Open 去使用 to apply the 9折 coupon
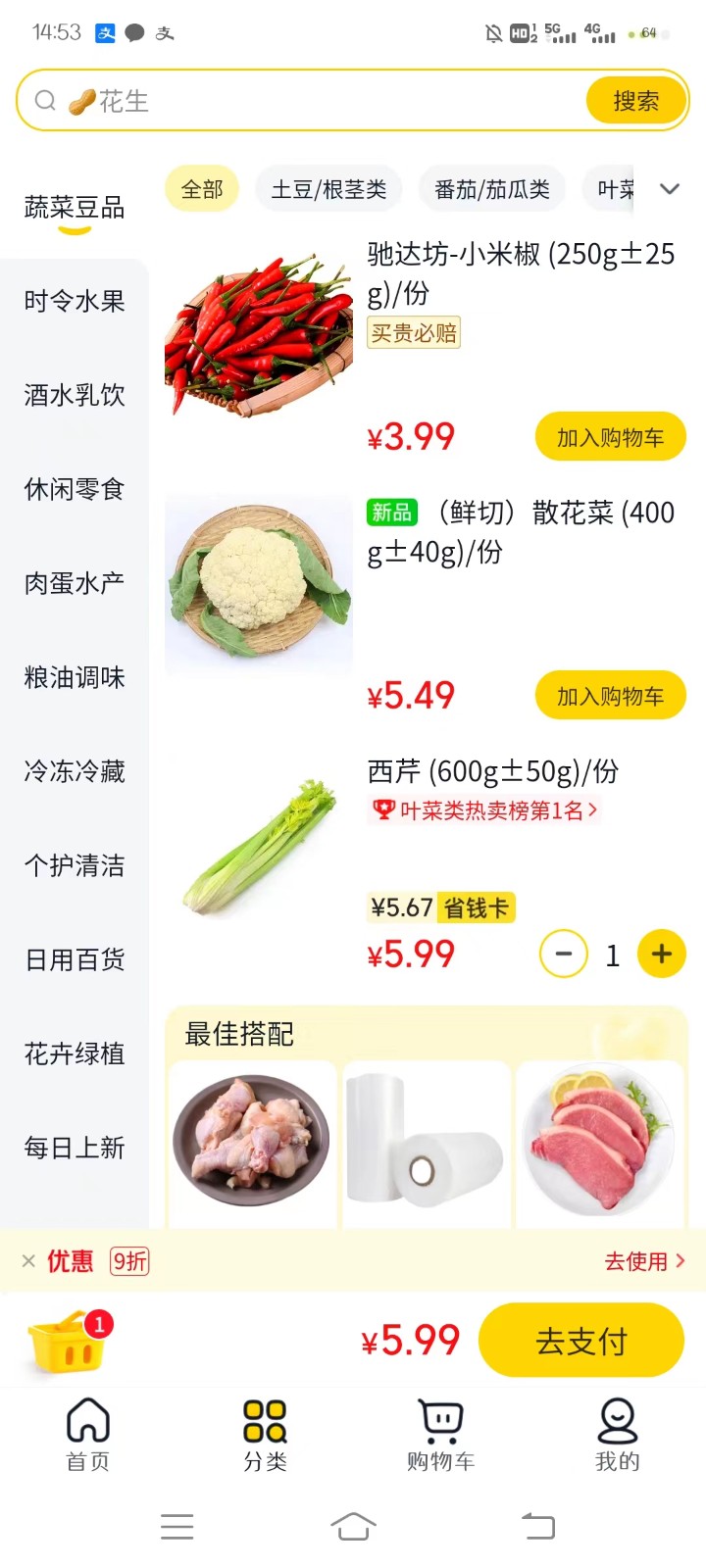Viewport: 706px width, 1568px height. [x=637, y=1261]
